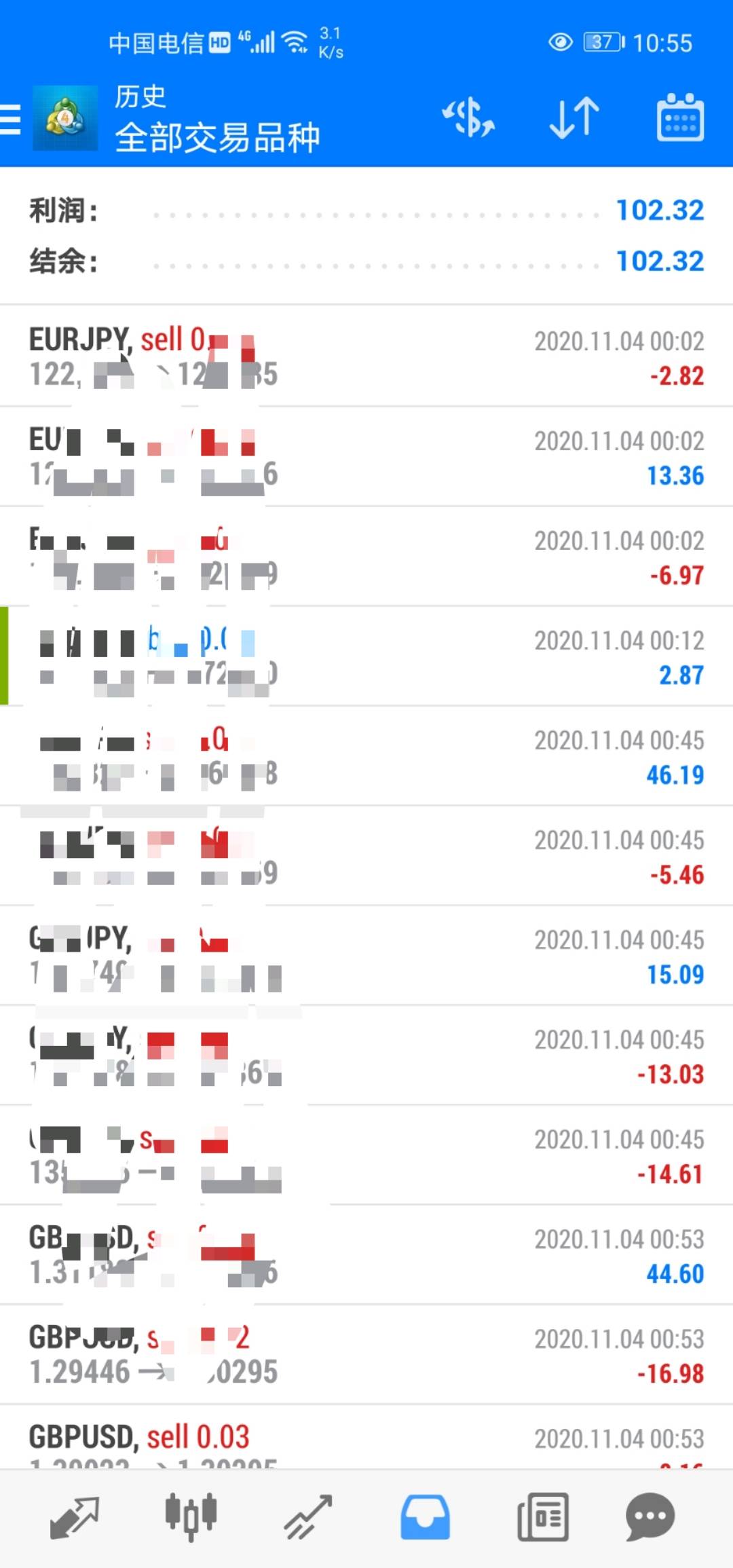The height and width of the screenshot is (1568, 733).
Task: Open the calendar date range picker
Action: (x=680, y=117)
